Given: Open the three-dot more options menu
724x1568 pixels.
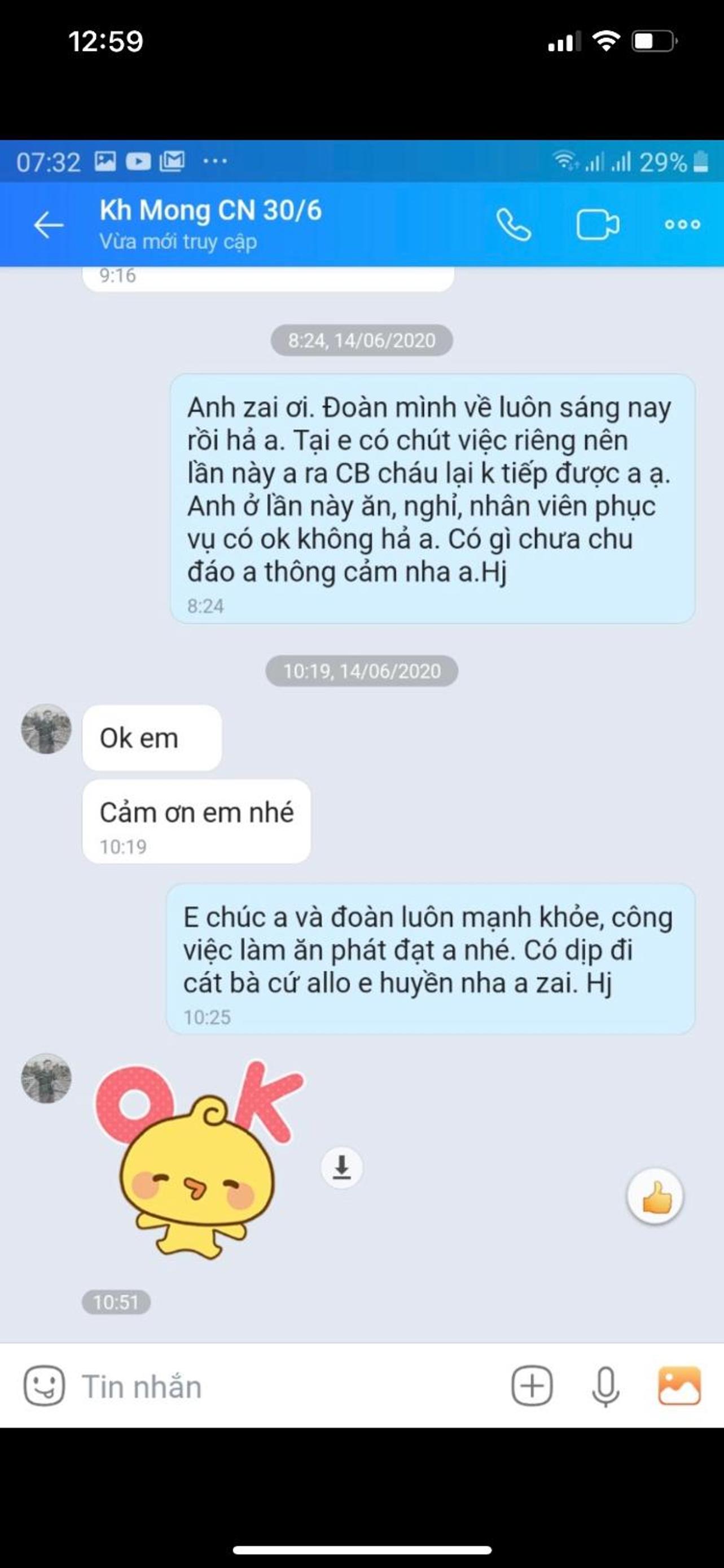Looking at the screenshot, I should tap(682, 225).
